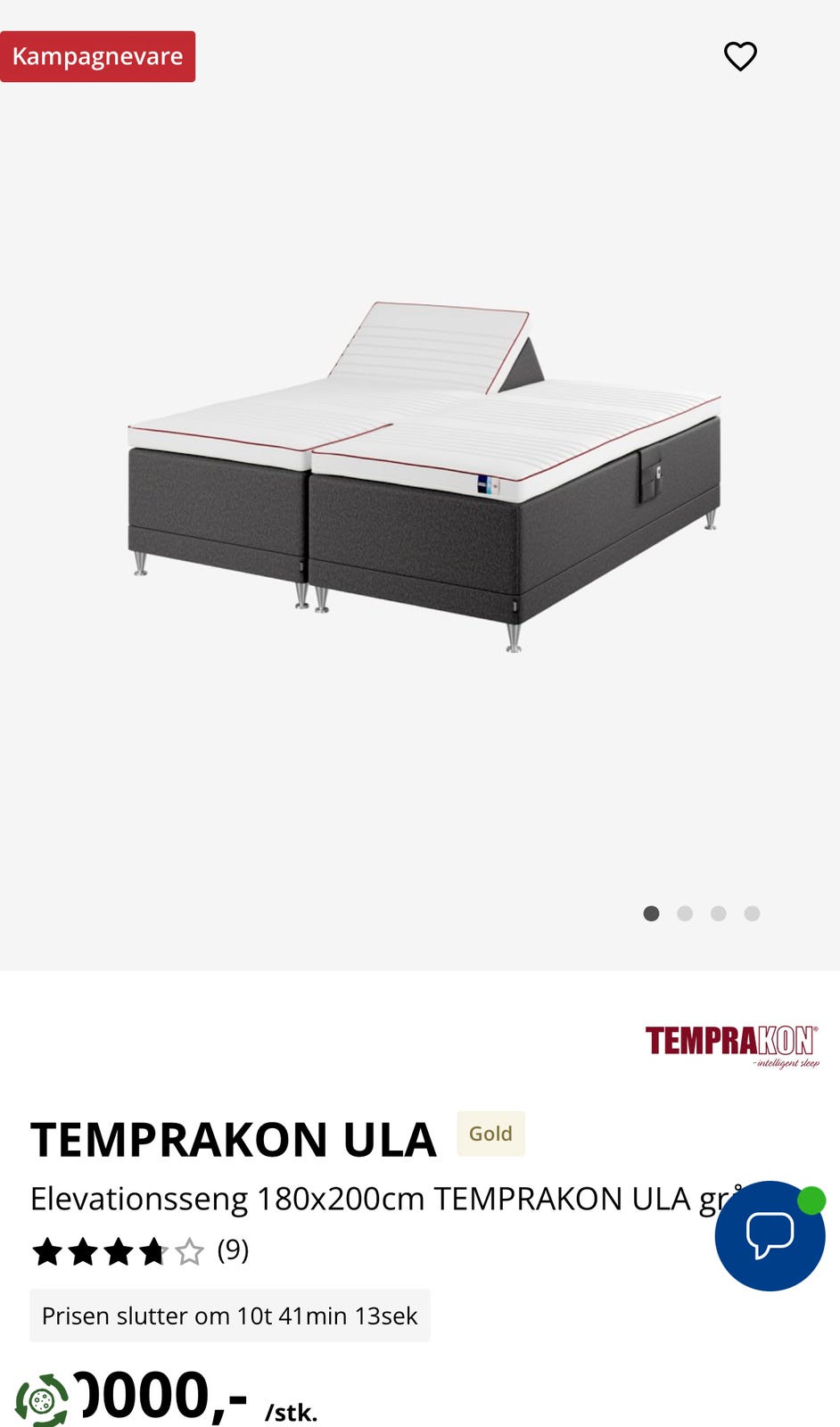The height and width of the screenshot is (1427, 840).
Task: Open the star rating reviews (9)
Action: point(140,1251)
